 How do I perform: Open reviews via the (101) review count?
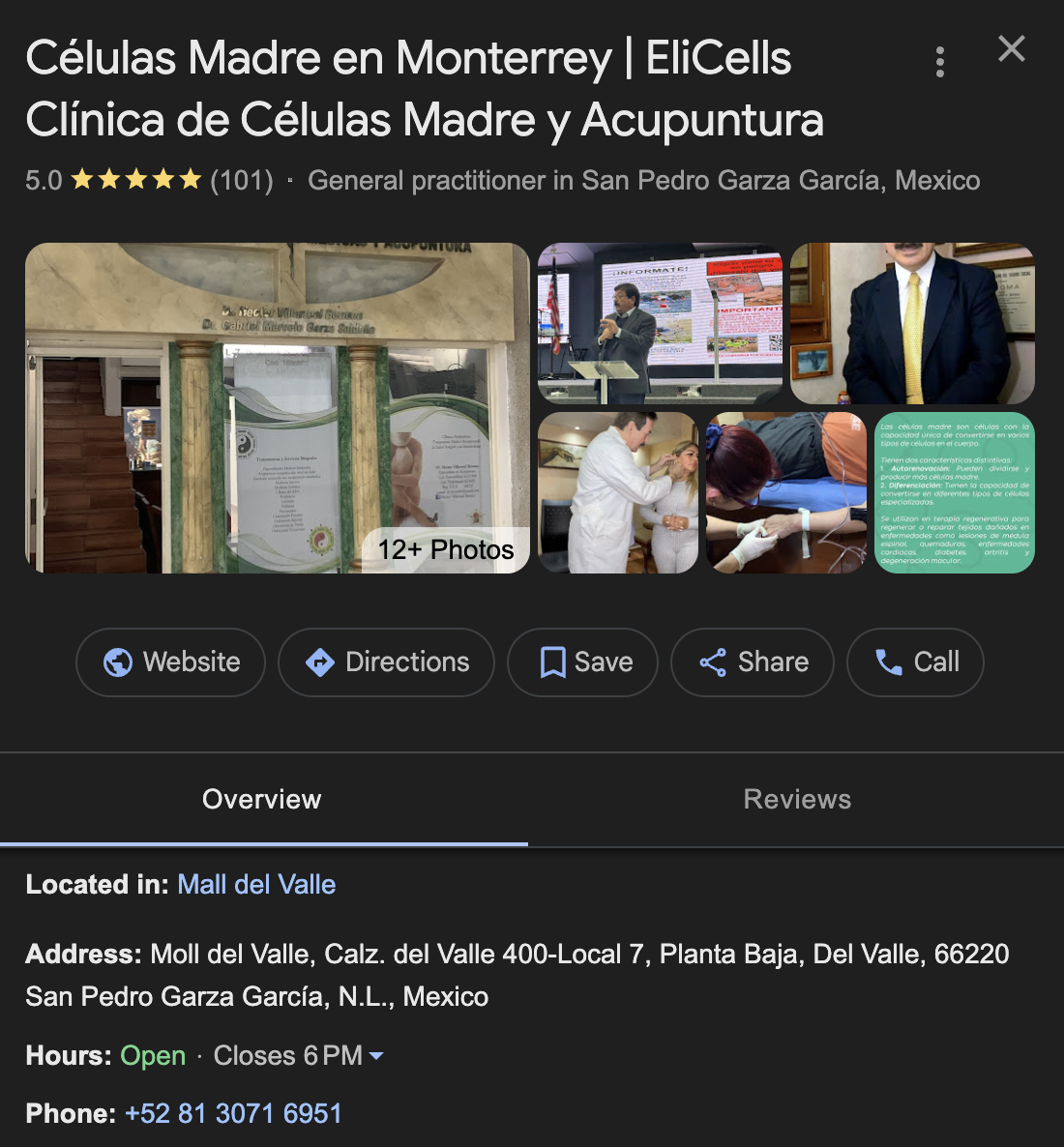[241, 180]
